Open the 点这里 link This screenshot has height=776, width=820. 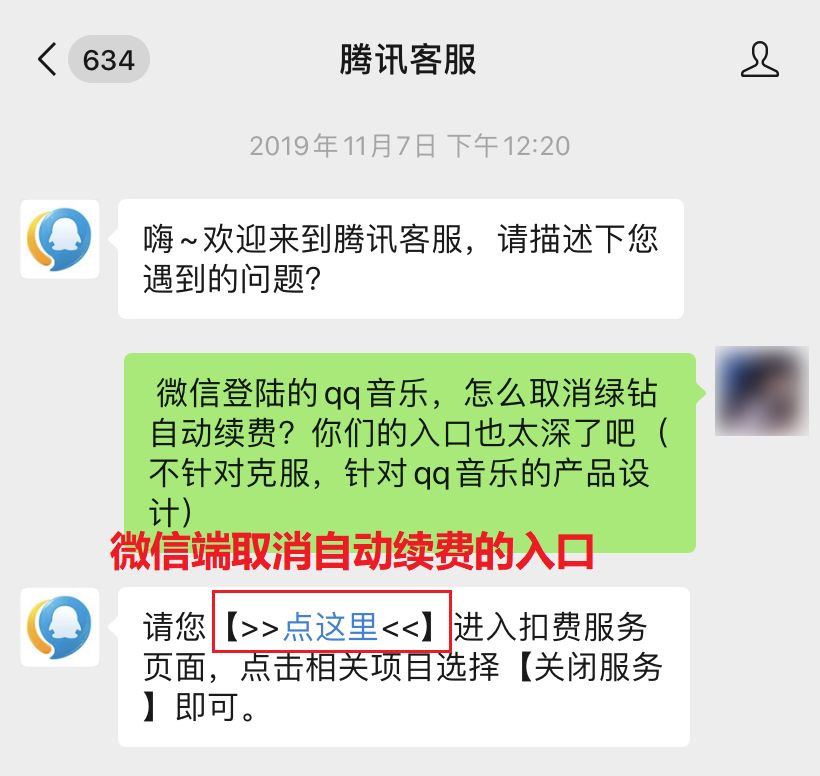[x=330, y=626]
